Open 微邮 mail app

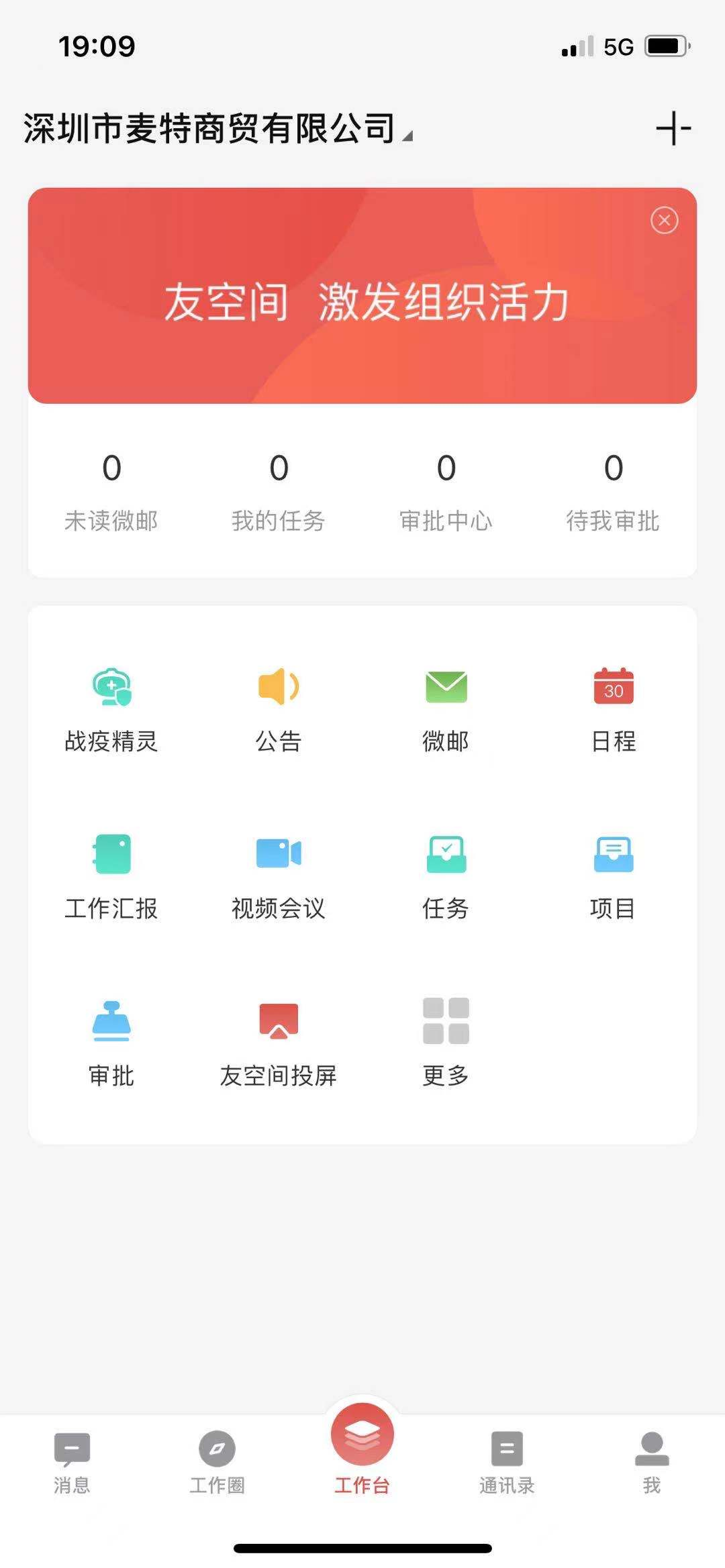[x=446, y=711]
